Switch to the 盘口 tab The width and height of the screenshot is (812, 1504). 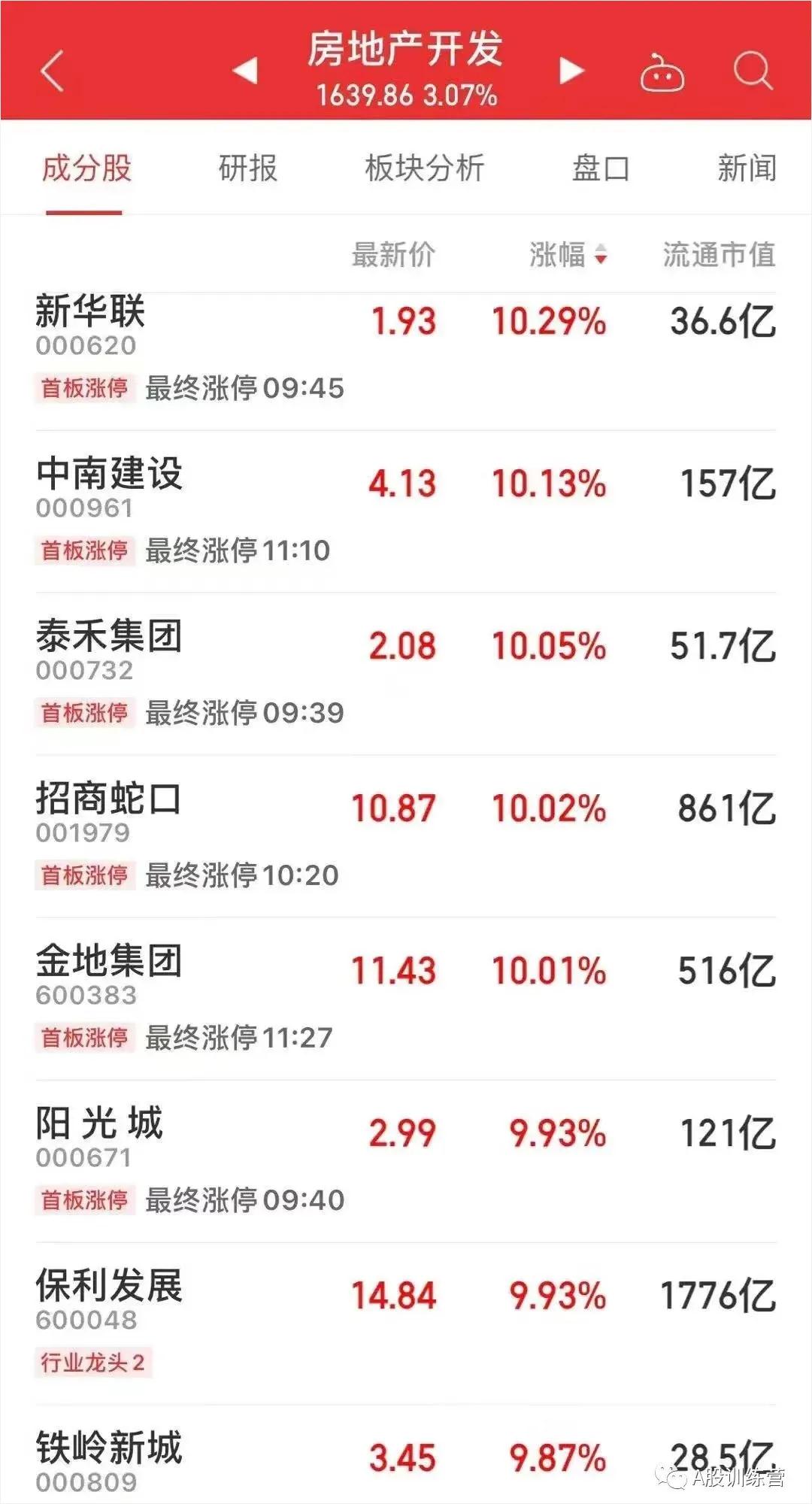[601, 168]
